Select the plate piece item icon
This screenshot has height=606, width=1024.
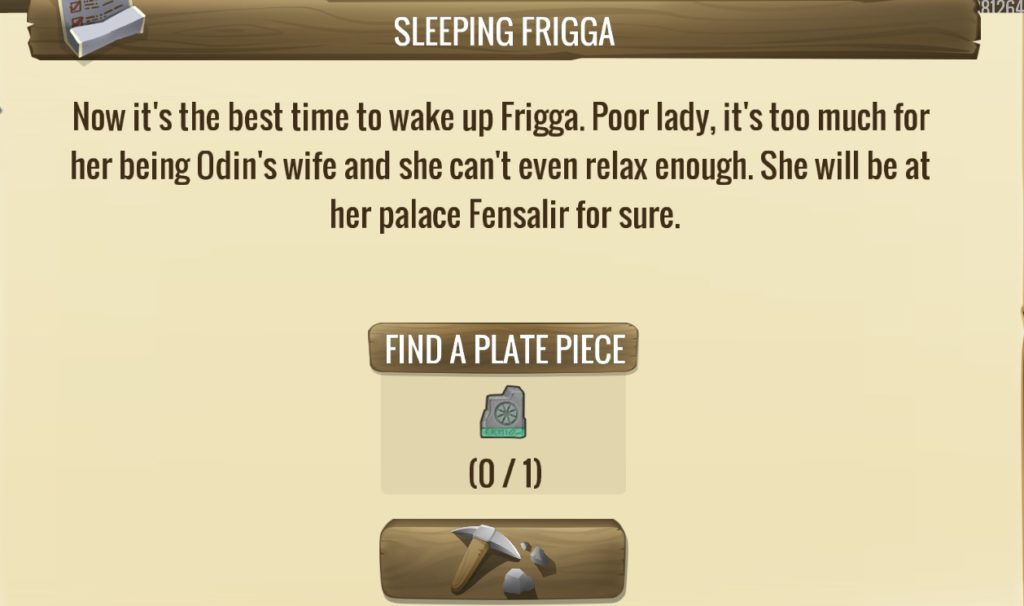[503, 414]
